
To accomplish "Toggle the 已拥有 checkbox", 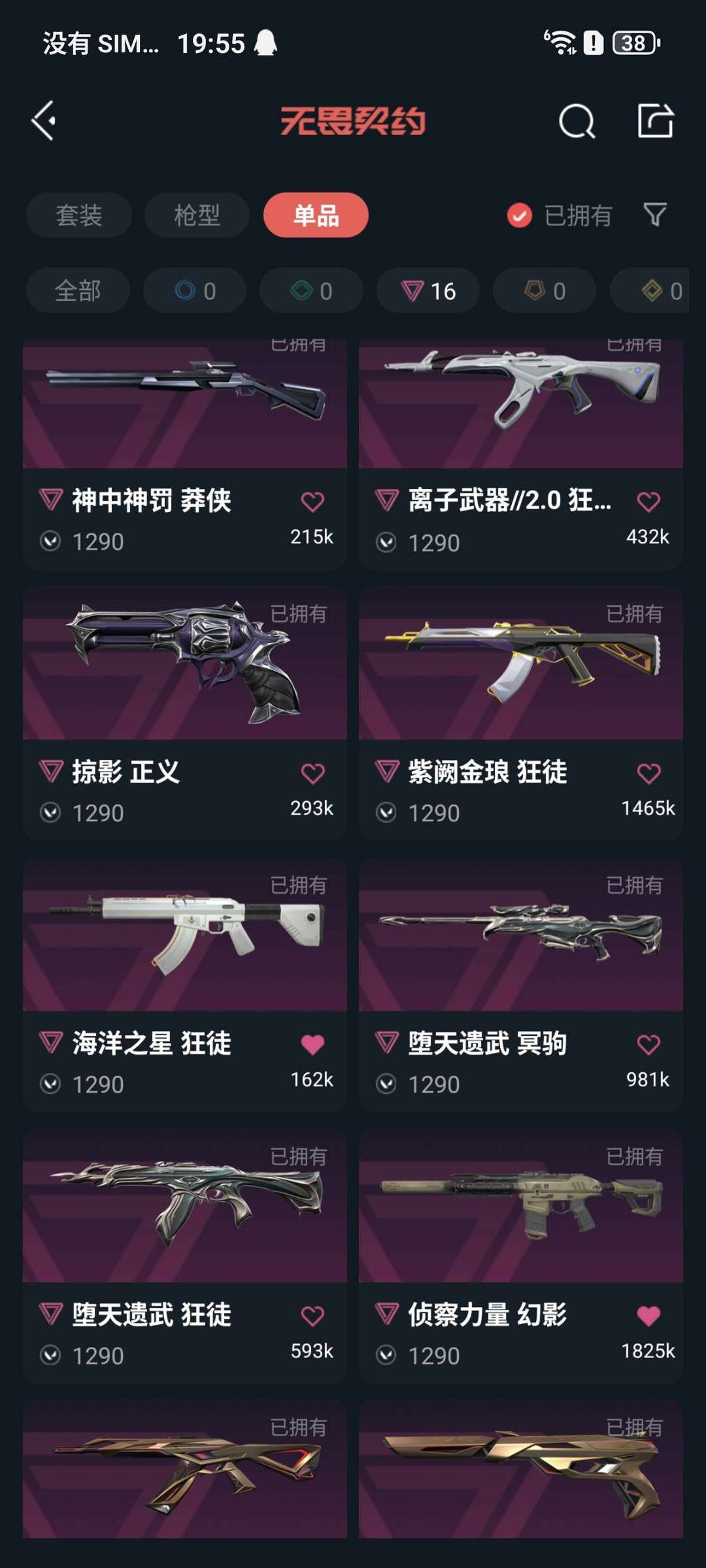I will pyautogui.click(x=520, y=215).
